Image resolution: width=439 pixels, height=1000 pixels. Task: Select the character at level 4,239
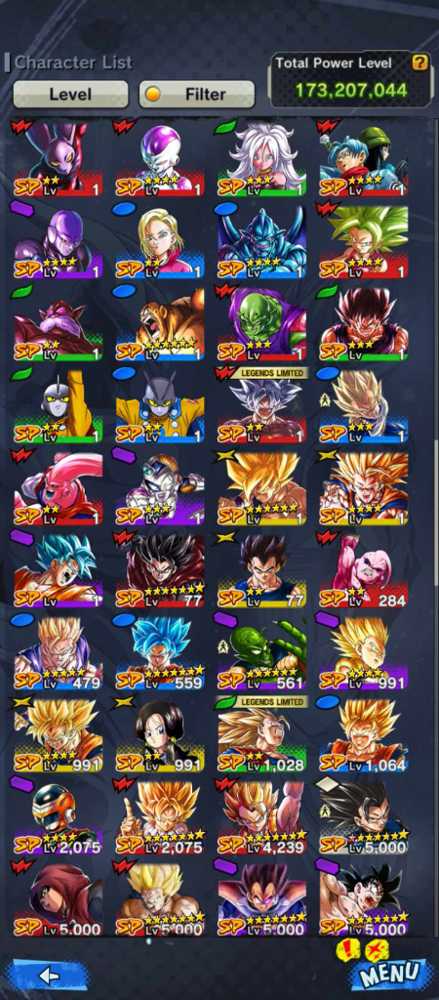(262, 818)
